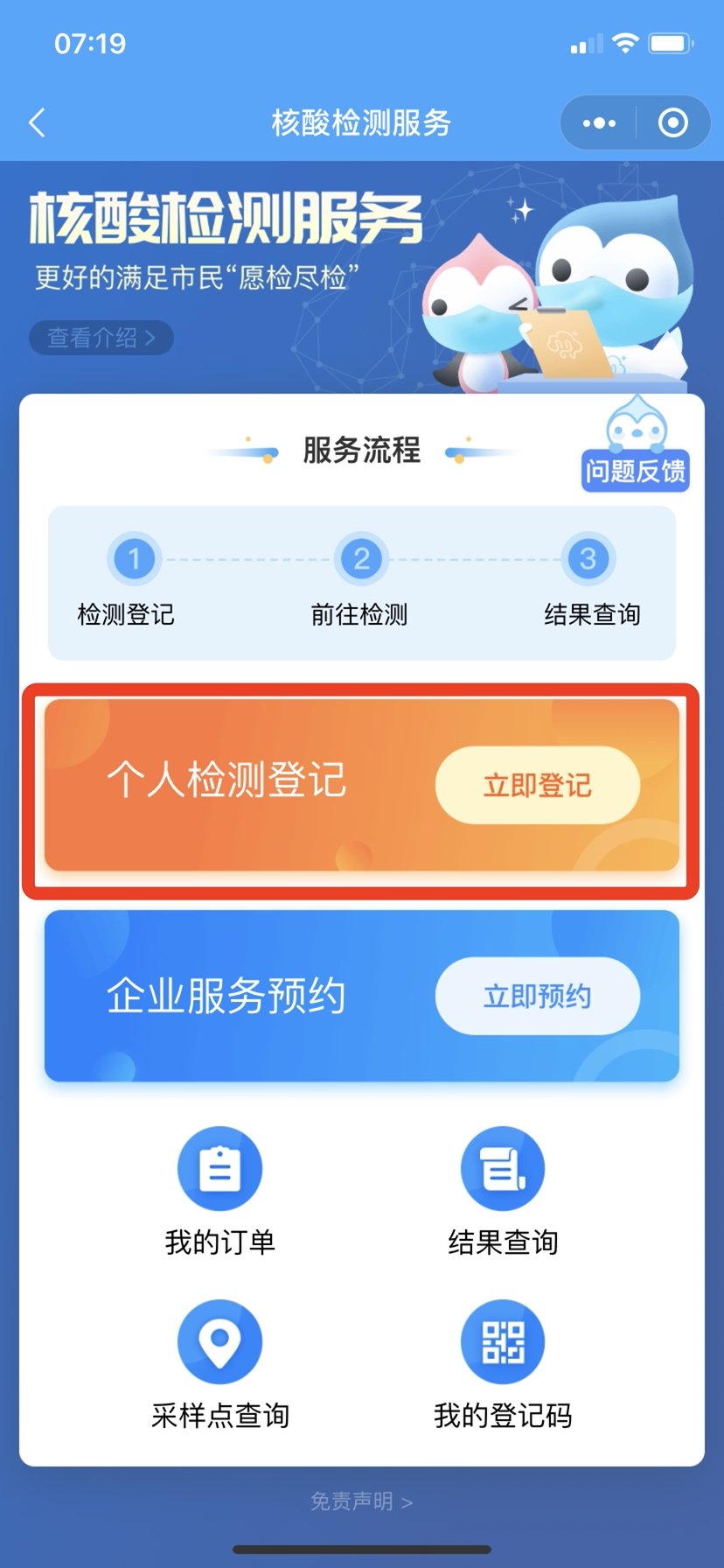Image resolution: width=724 pixels, height=1568 pixels.
Task: Open the mini program more-options menu
Action: point(599,123)
